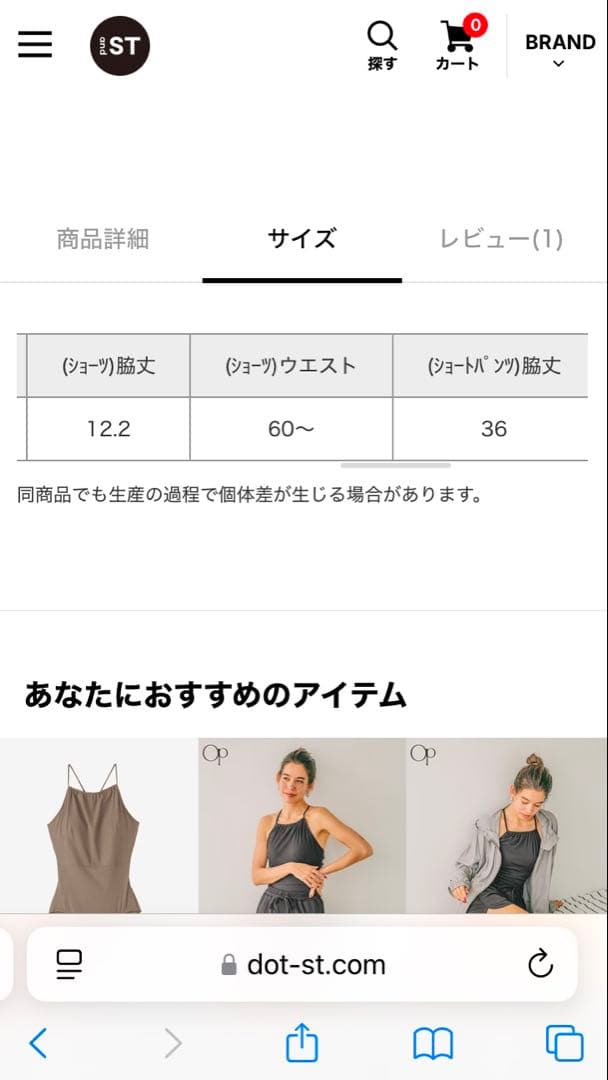
Task: Share this page
Action: [x=301, y=1043]
